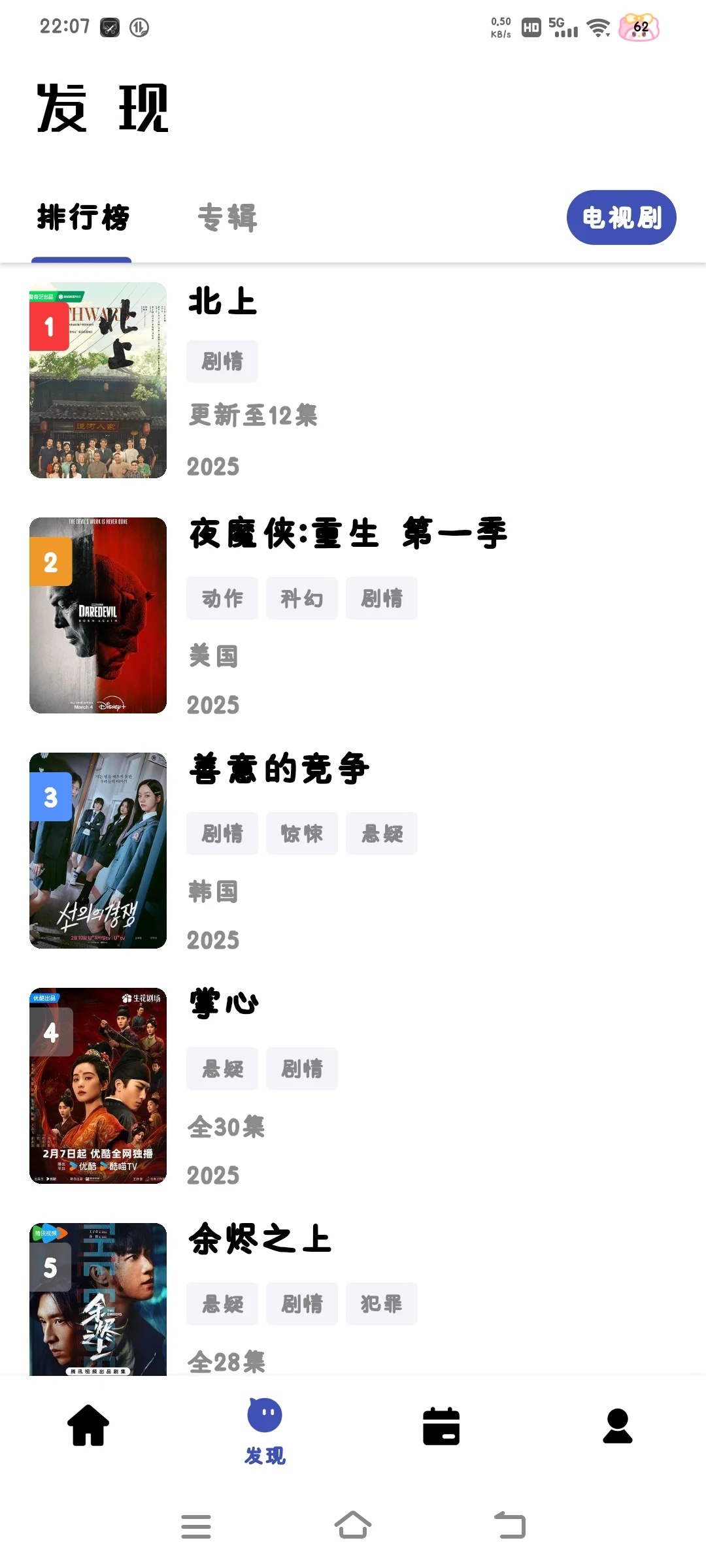Select the 发现 bottom tab

265,1431
